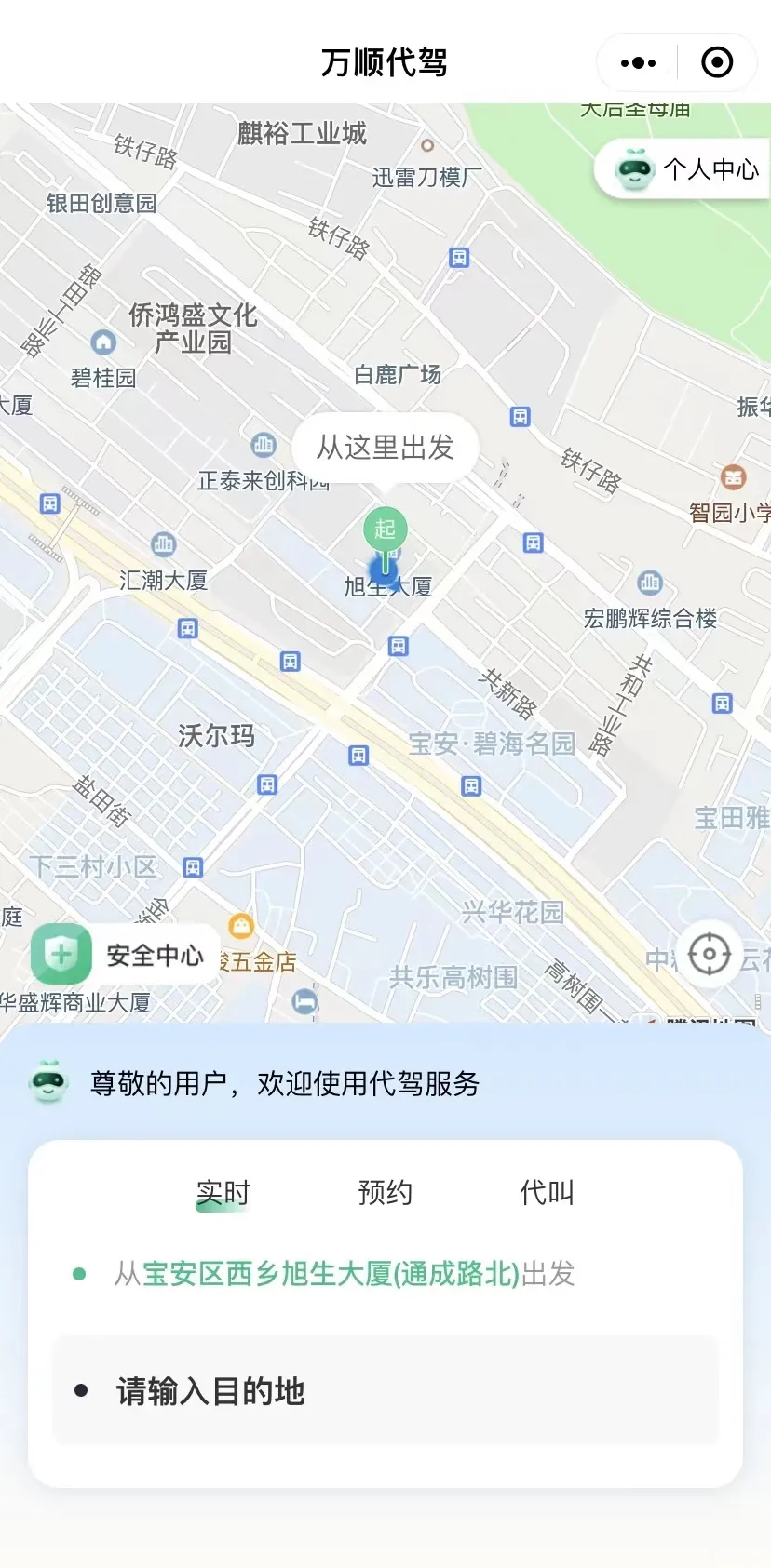Screen dimensions: 771x1568
Task: Close the mini program via target icon
Action: [x=716, y=63]
